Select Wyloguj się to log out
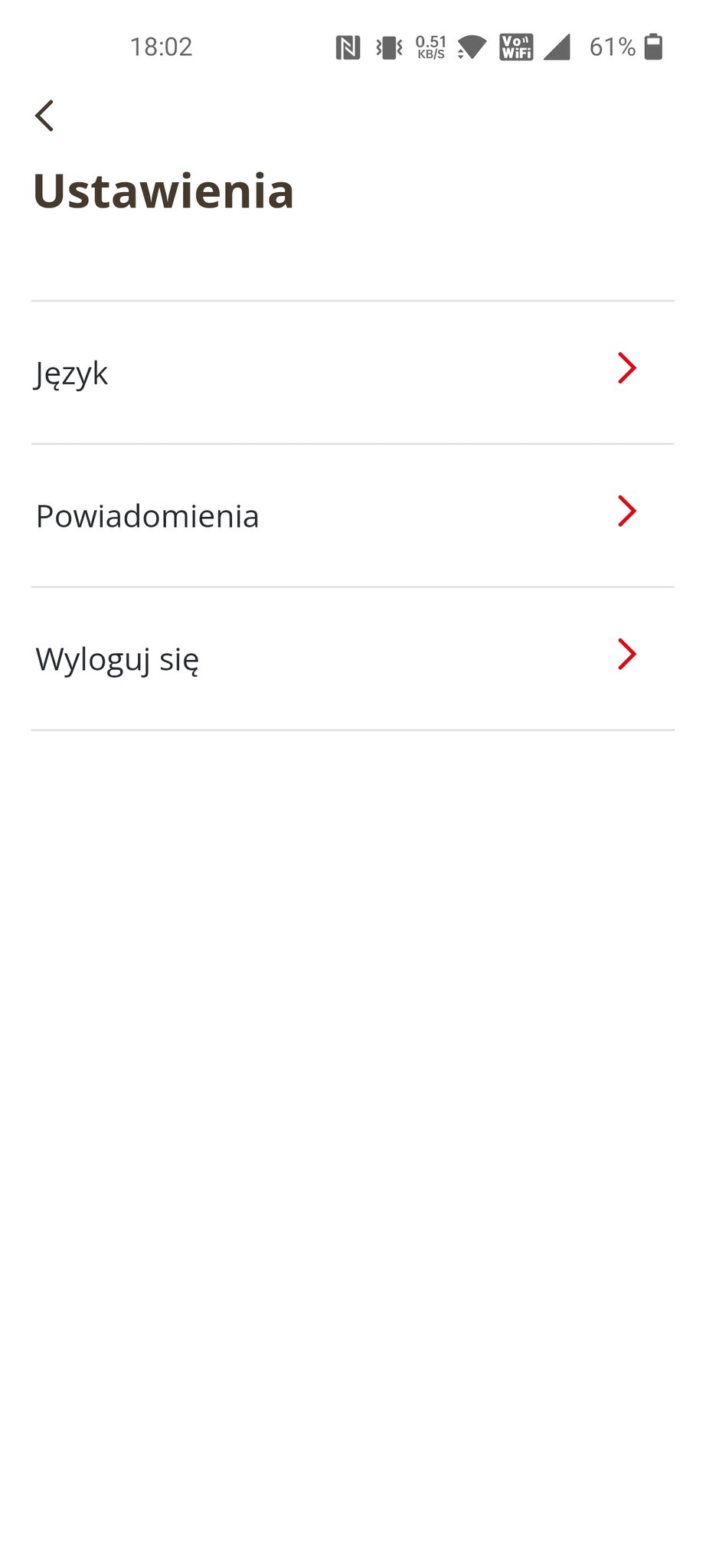Image resolution: width=706 pixels, height=1568 pixels. (352, 658)
